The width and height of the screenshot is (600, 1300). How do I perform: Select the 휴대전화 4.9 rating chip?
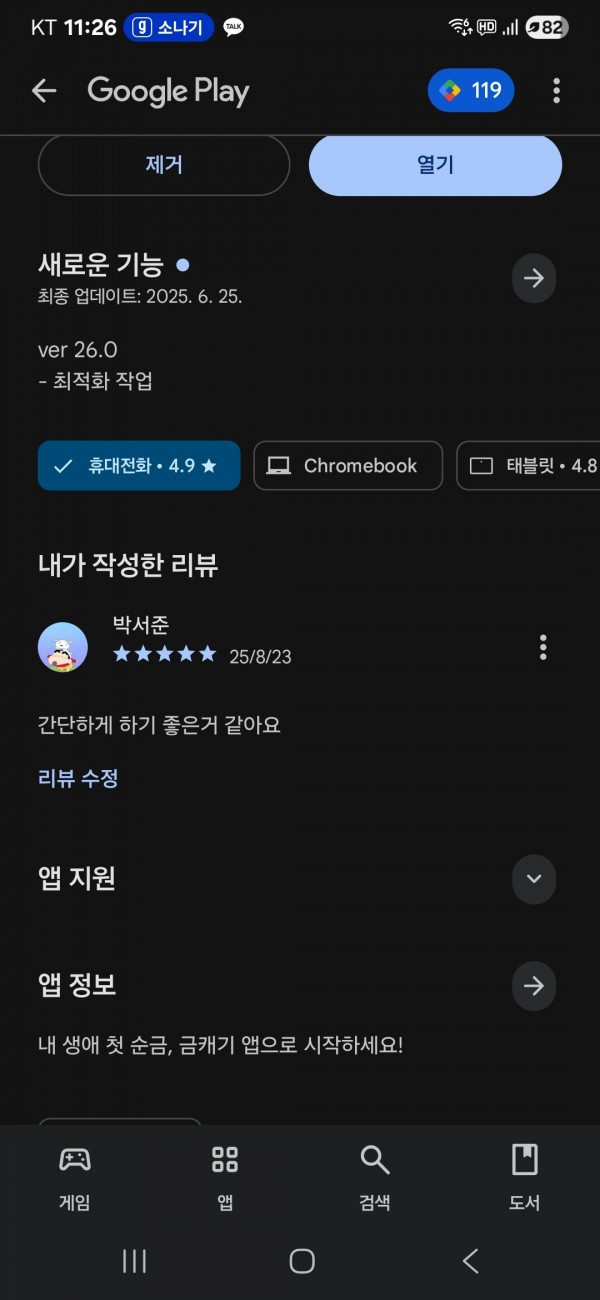[x=139, y=466]
